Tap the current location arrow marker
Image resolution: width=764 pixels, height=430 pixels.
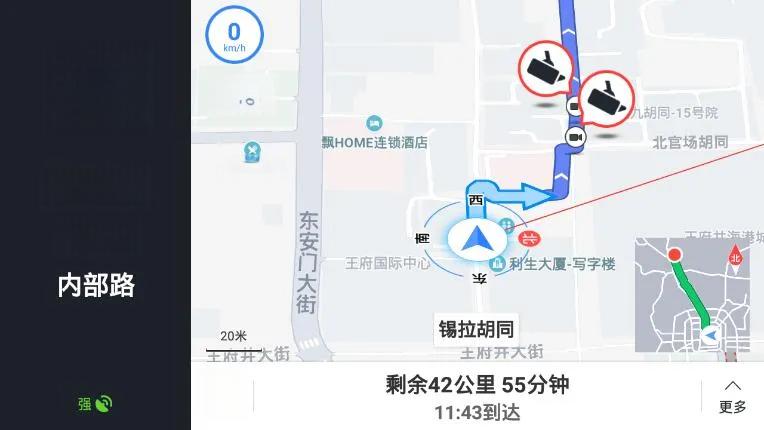473,239
